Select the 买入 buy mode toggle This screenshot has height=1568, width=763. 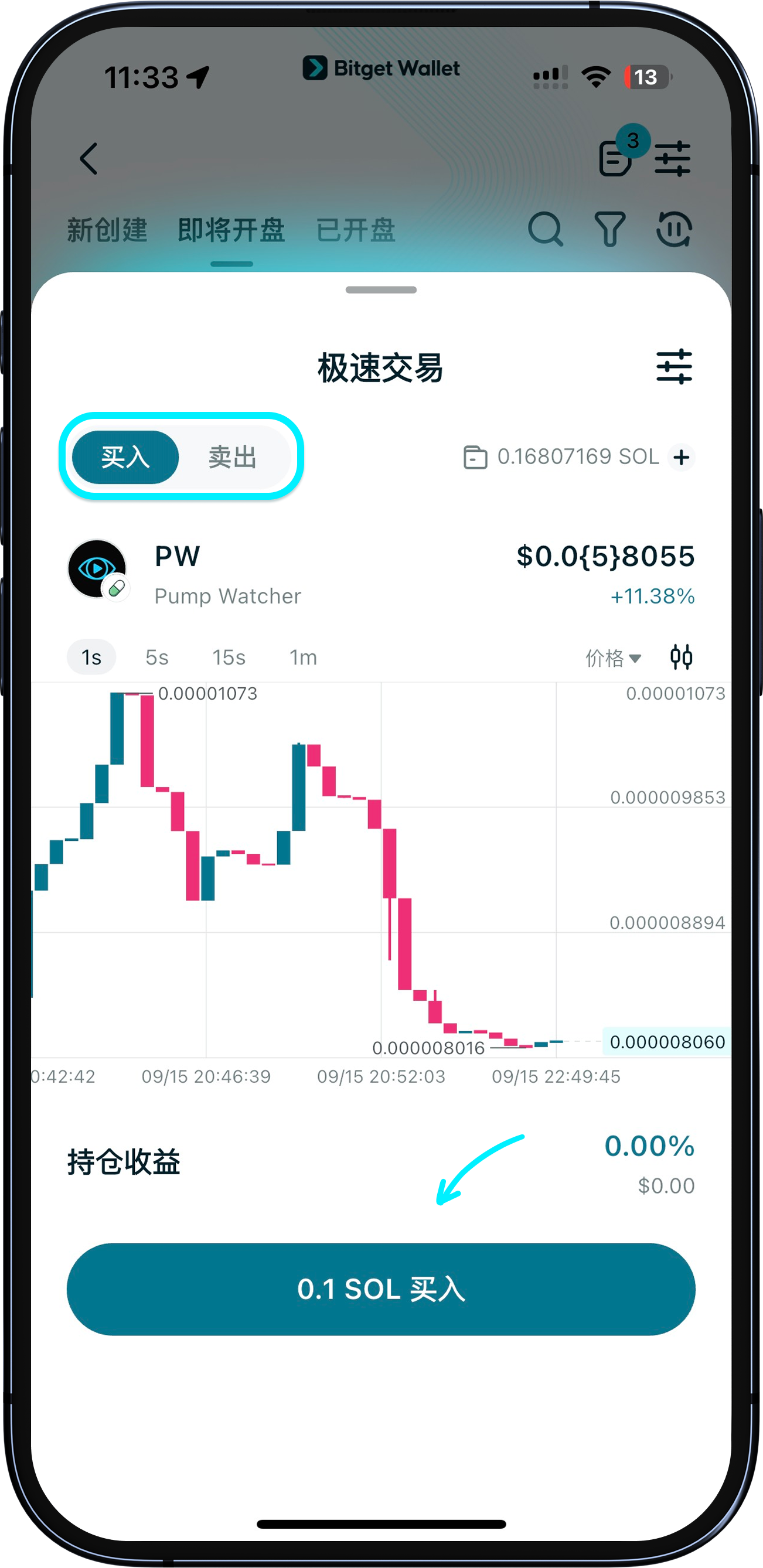tap(125, 458)
